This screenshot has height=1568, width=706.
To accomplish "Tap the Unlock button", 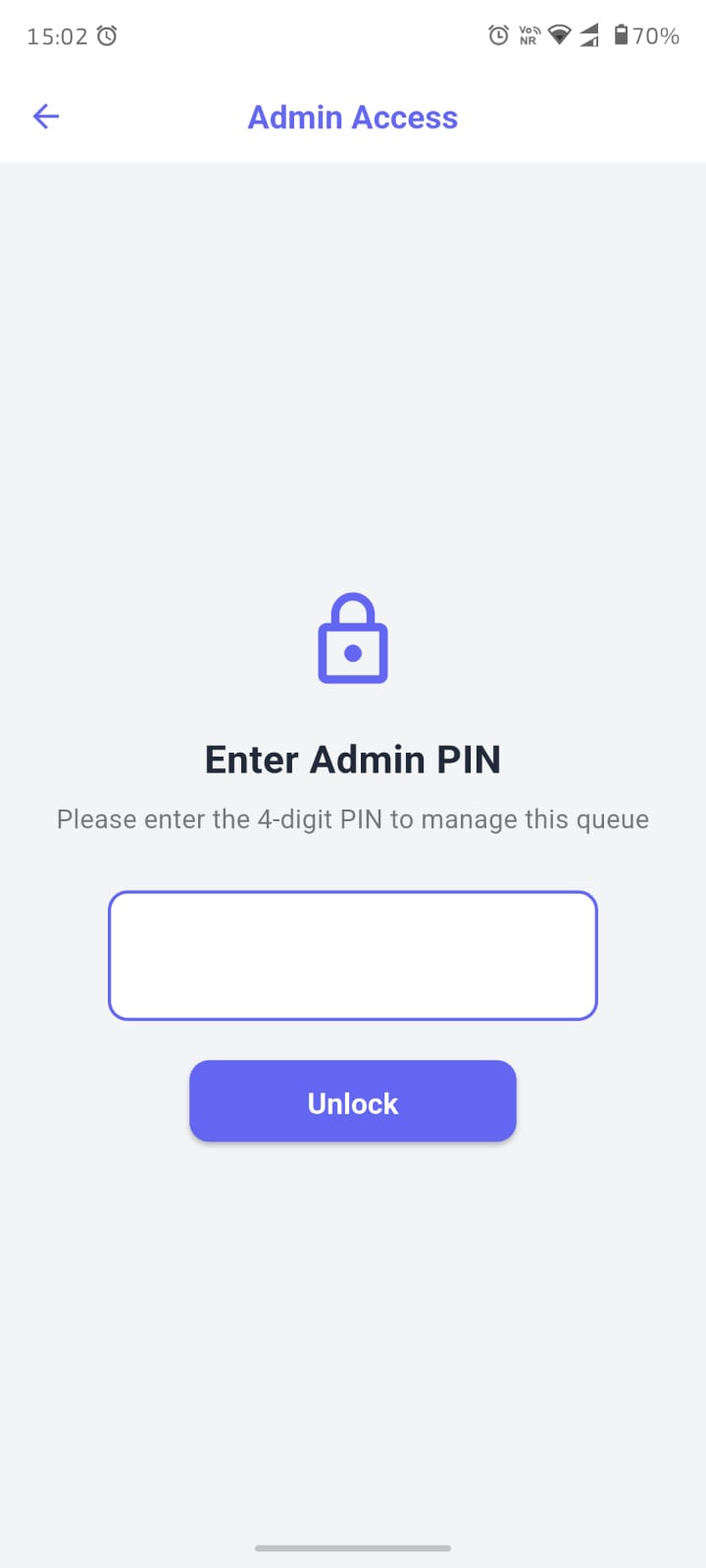I will click(352, 1102).
